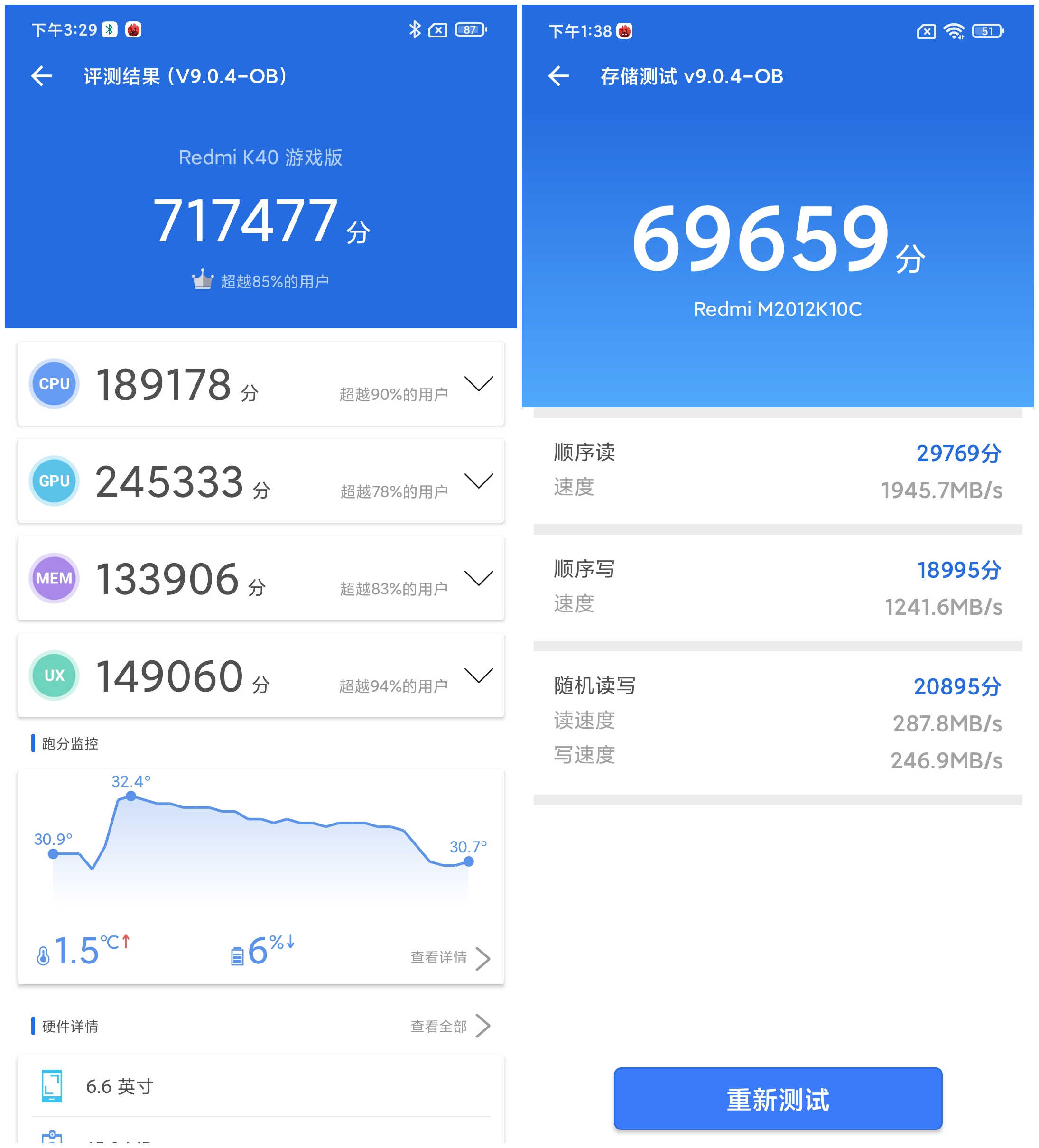Select the CPU score icon
This screenshot has height=1148, width=1039.
54,384
